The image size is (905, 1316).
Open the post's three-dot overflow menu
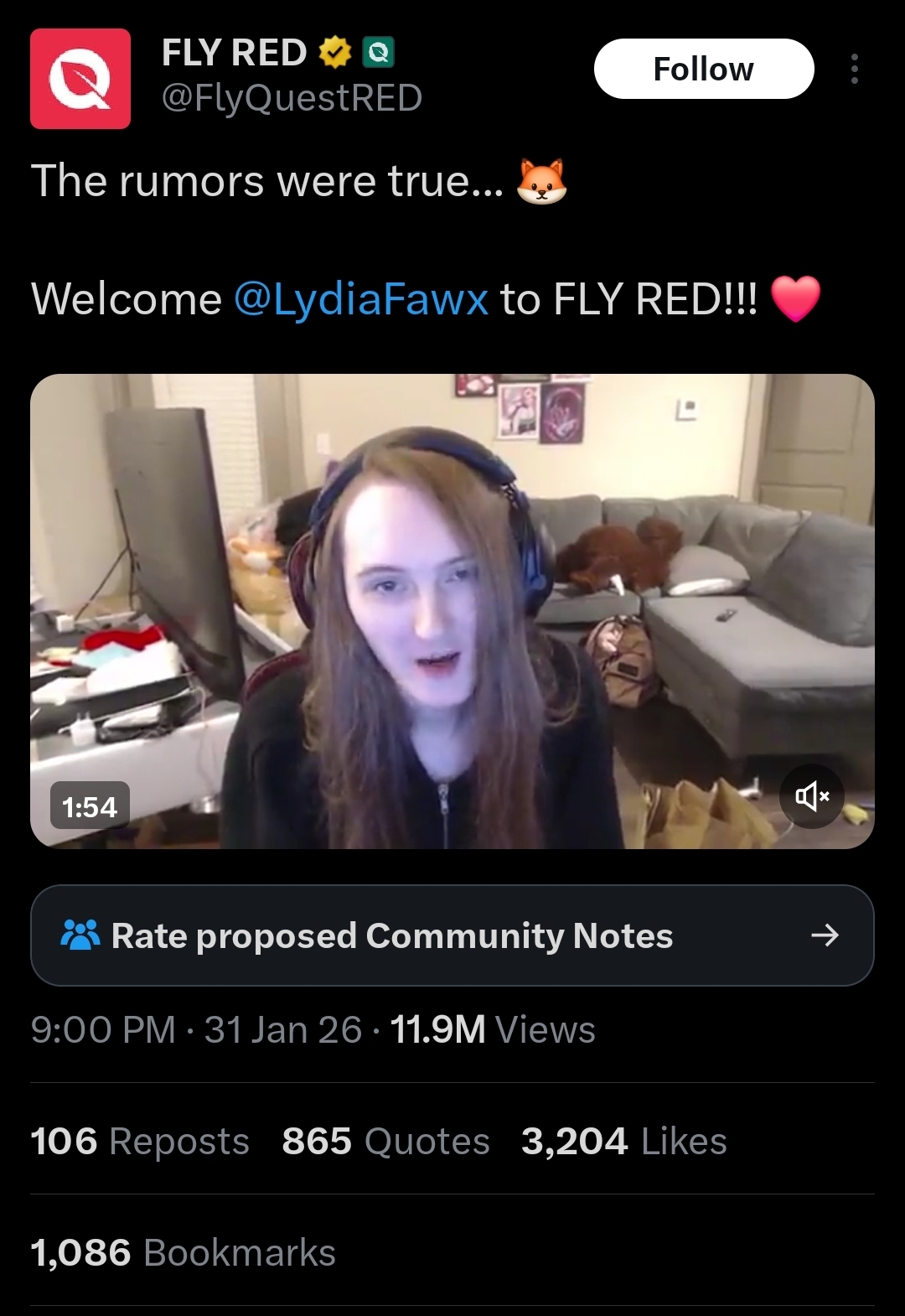(x=854, y=69)
